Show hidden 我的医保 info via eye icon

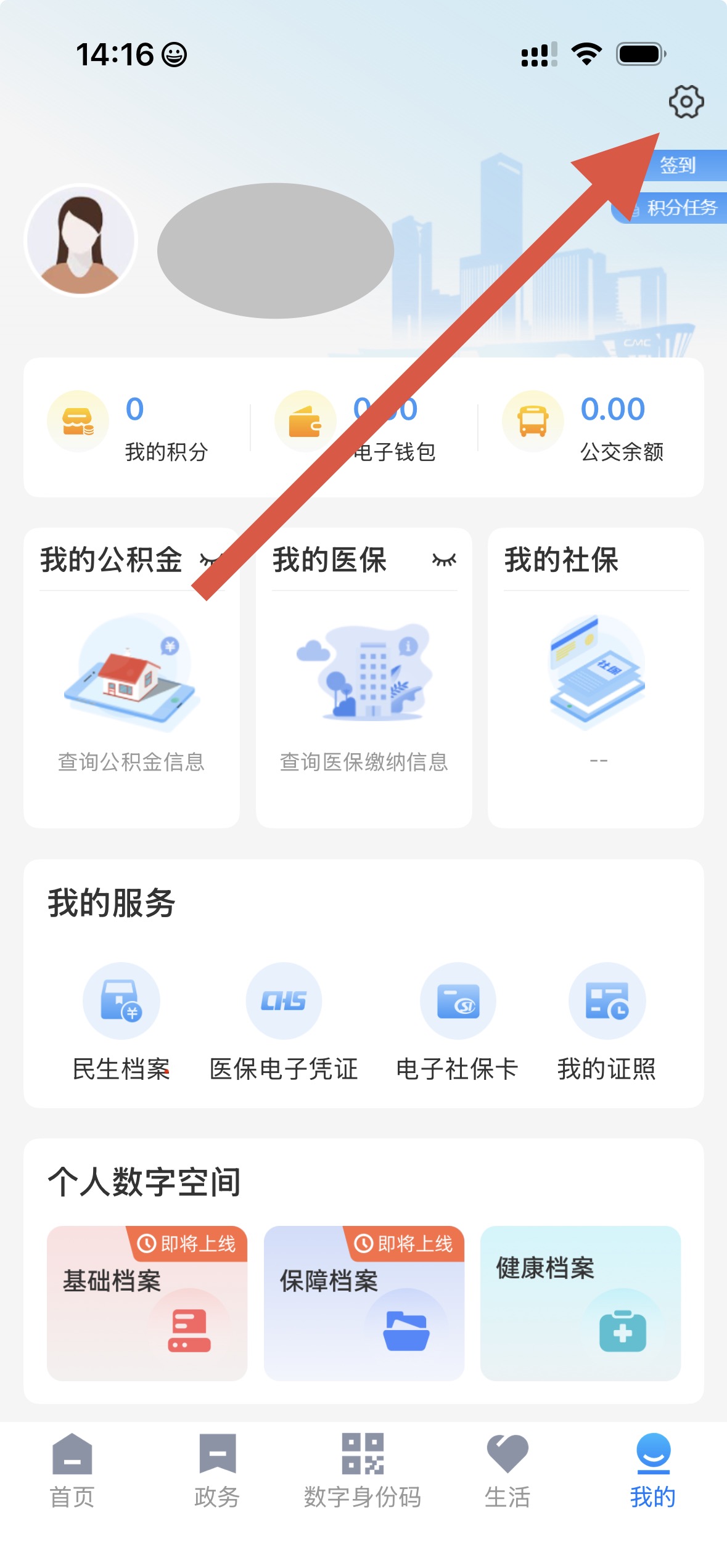[x=444, y=560]
